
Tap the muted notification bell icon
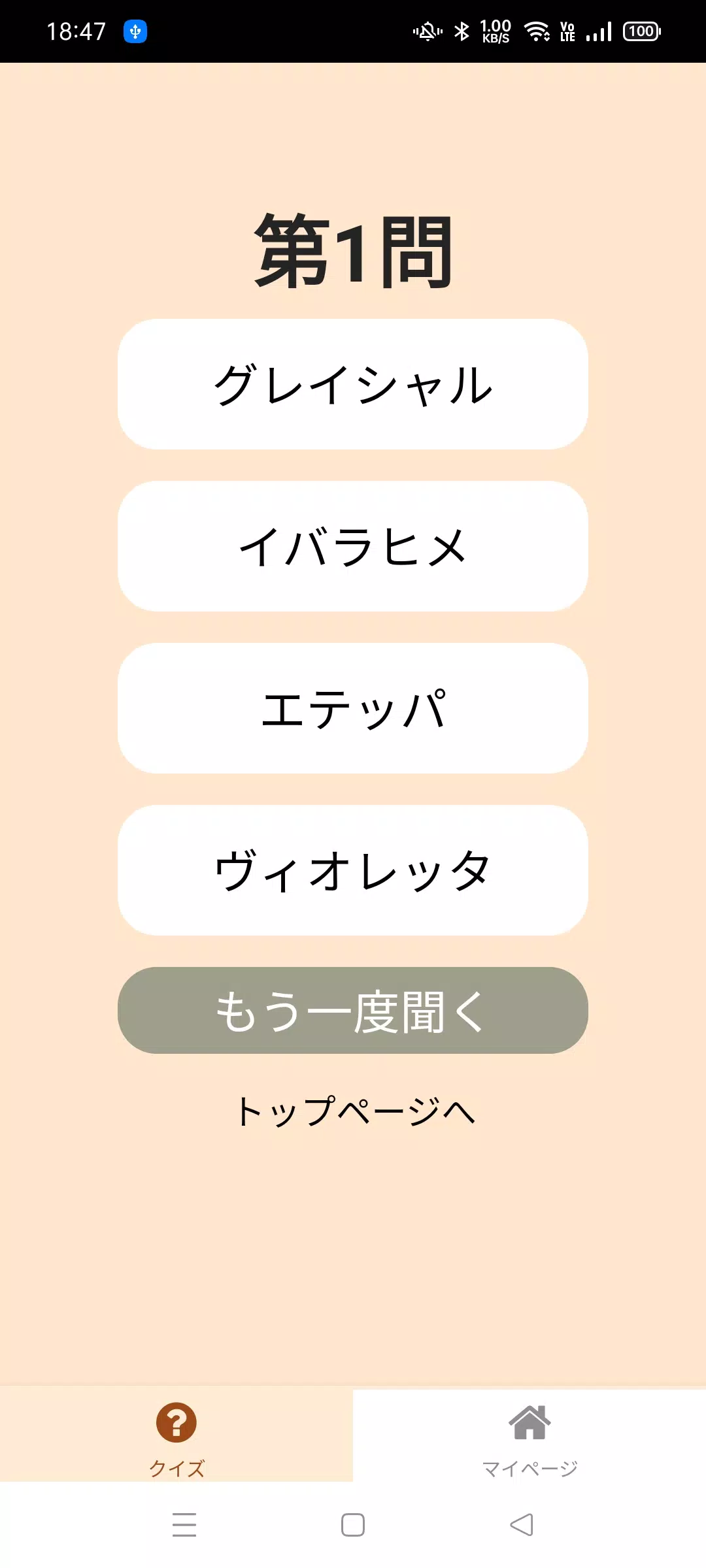(426, 31)
